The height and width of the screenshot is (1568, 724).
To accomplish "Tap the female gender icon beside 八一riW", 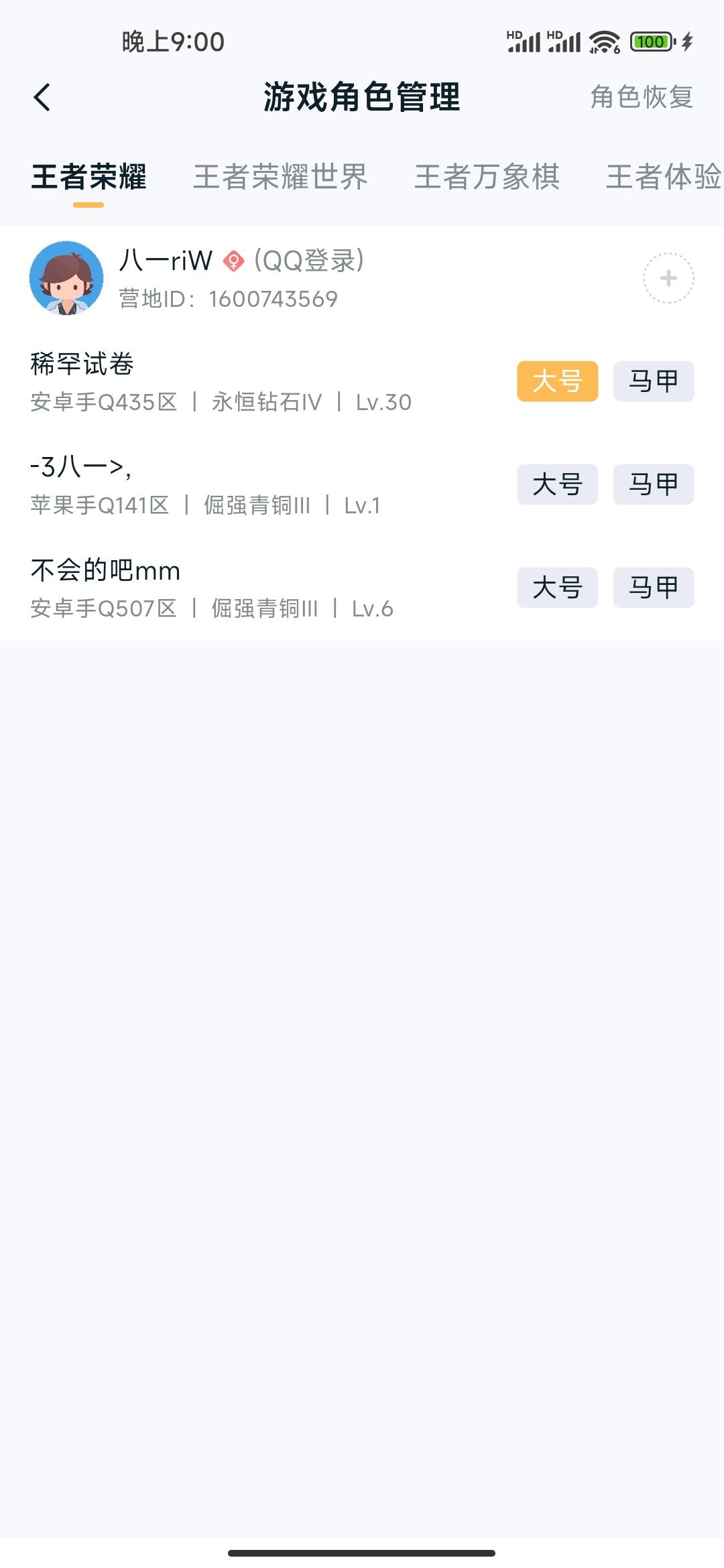I will 232,261.
